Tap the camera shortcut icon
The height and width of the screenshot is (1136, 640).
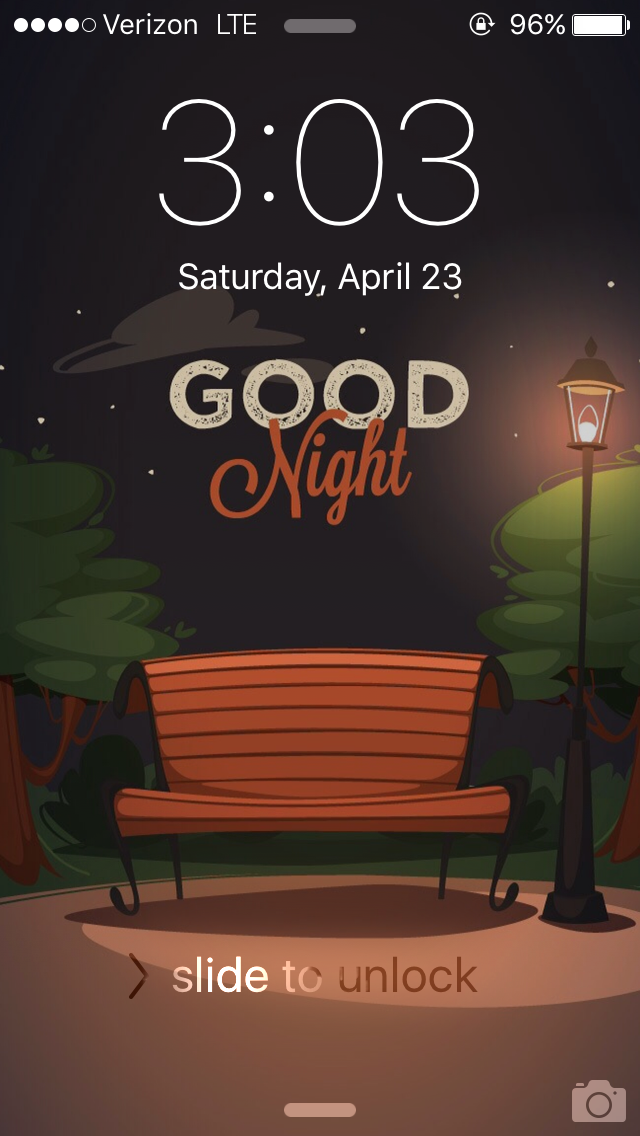(598, 1101)
